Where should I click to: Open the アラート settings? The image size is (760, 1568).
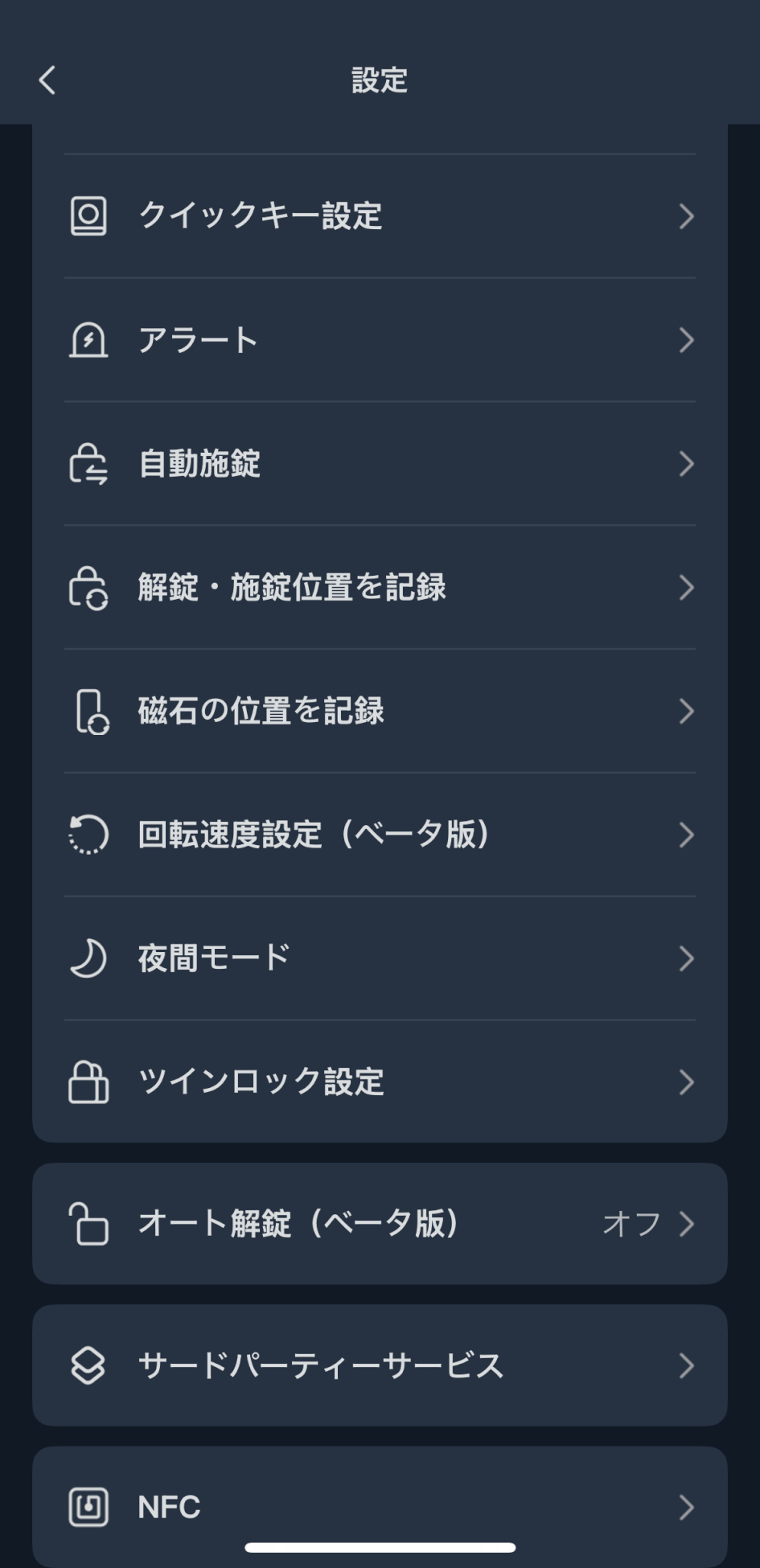click(380, 340)
